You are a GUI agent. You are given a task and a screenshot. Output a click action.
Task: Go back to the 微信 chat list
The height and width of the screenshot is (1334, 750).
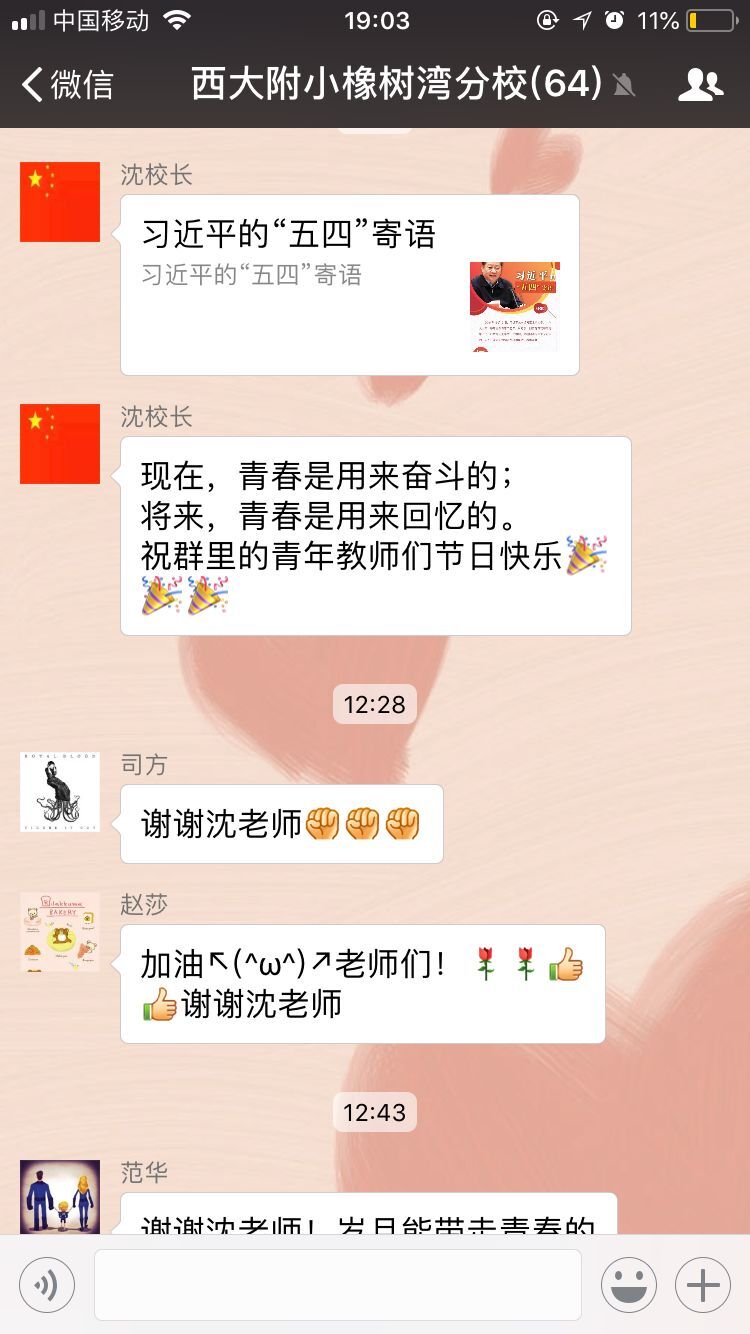tap(68, 84)
